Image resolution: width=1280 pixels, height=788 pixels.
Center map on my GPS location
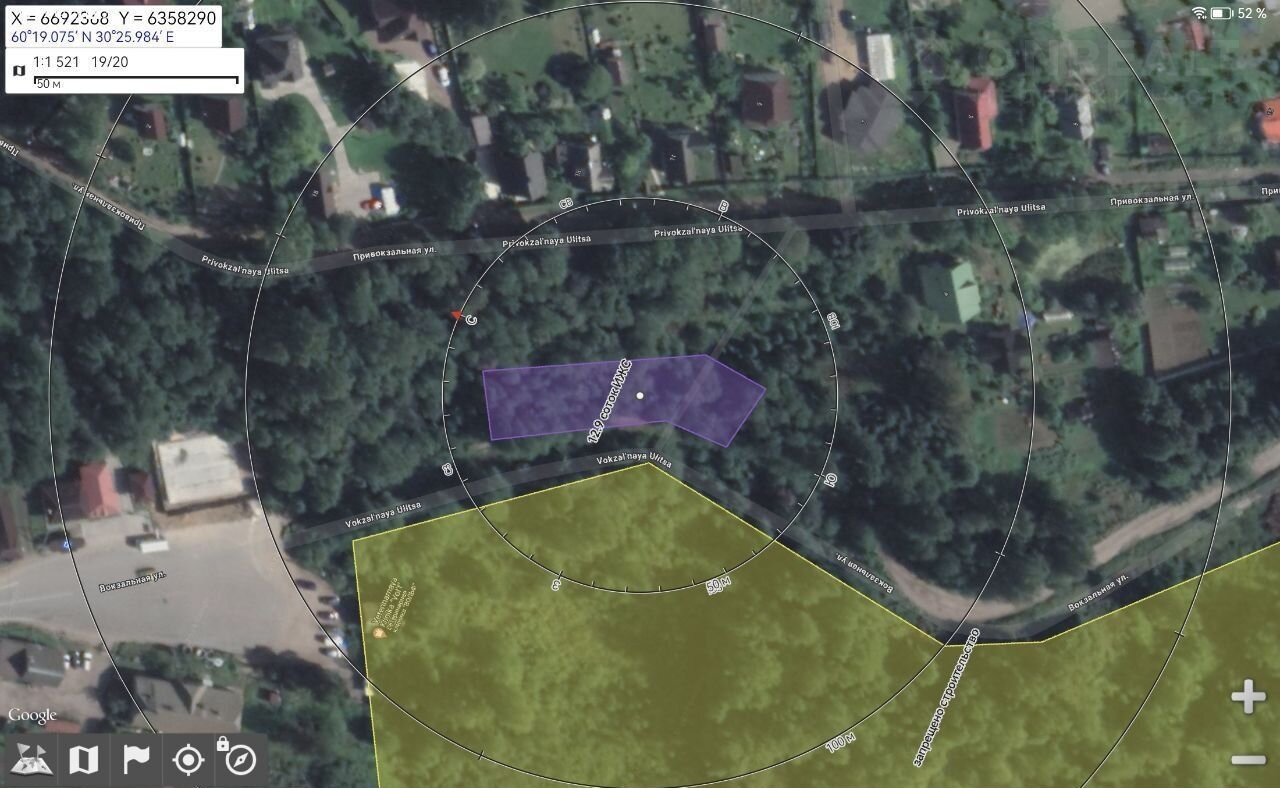click(188, 761)
